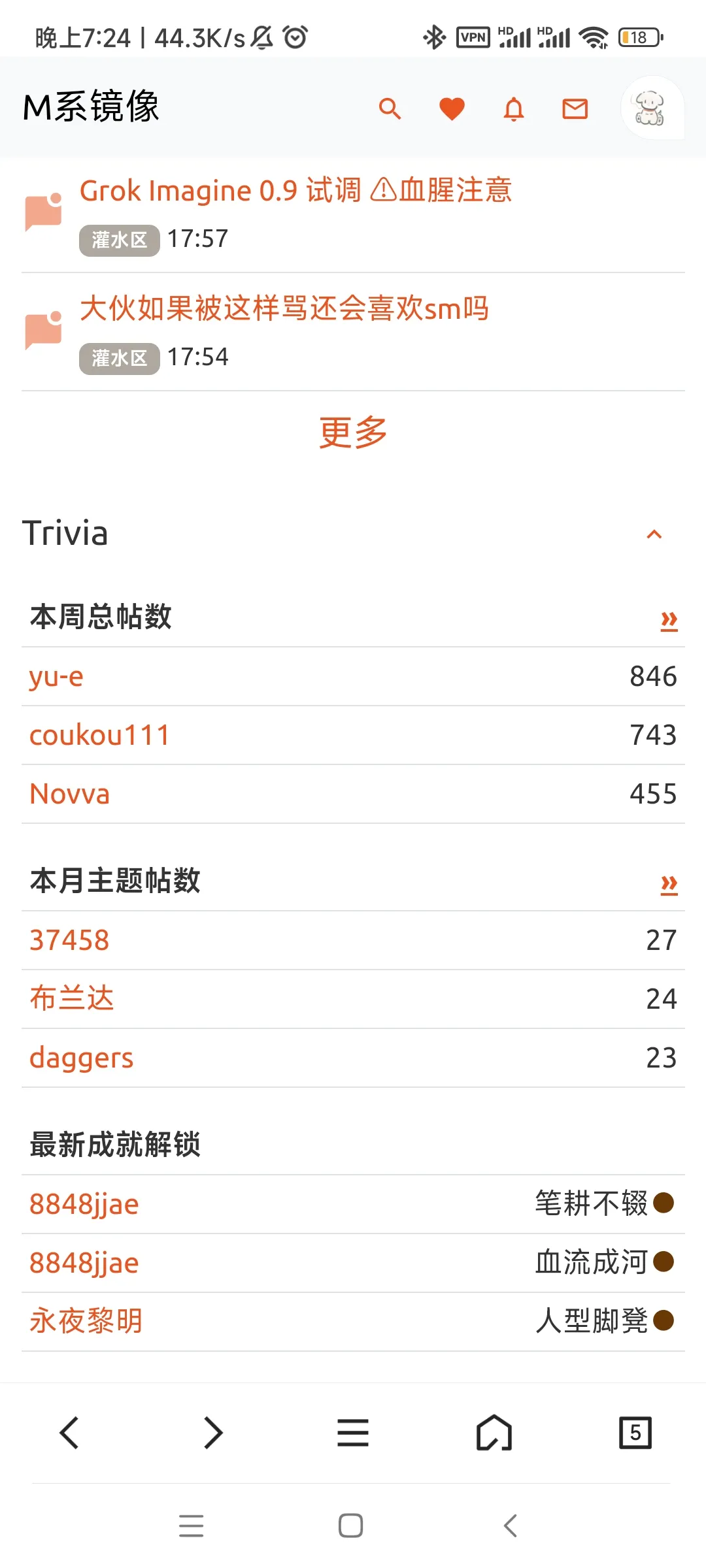Open the browser tab switcher
The width and height of the screenshot is (706, 1568).
pos(635,1433)
